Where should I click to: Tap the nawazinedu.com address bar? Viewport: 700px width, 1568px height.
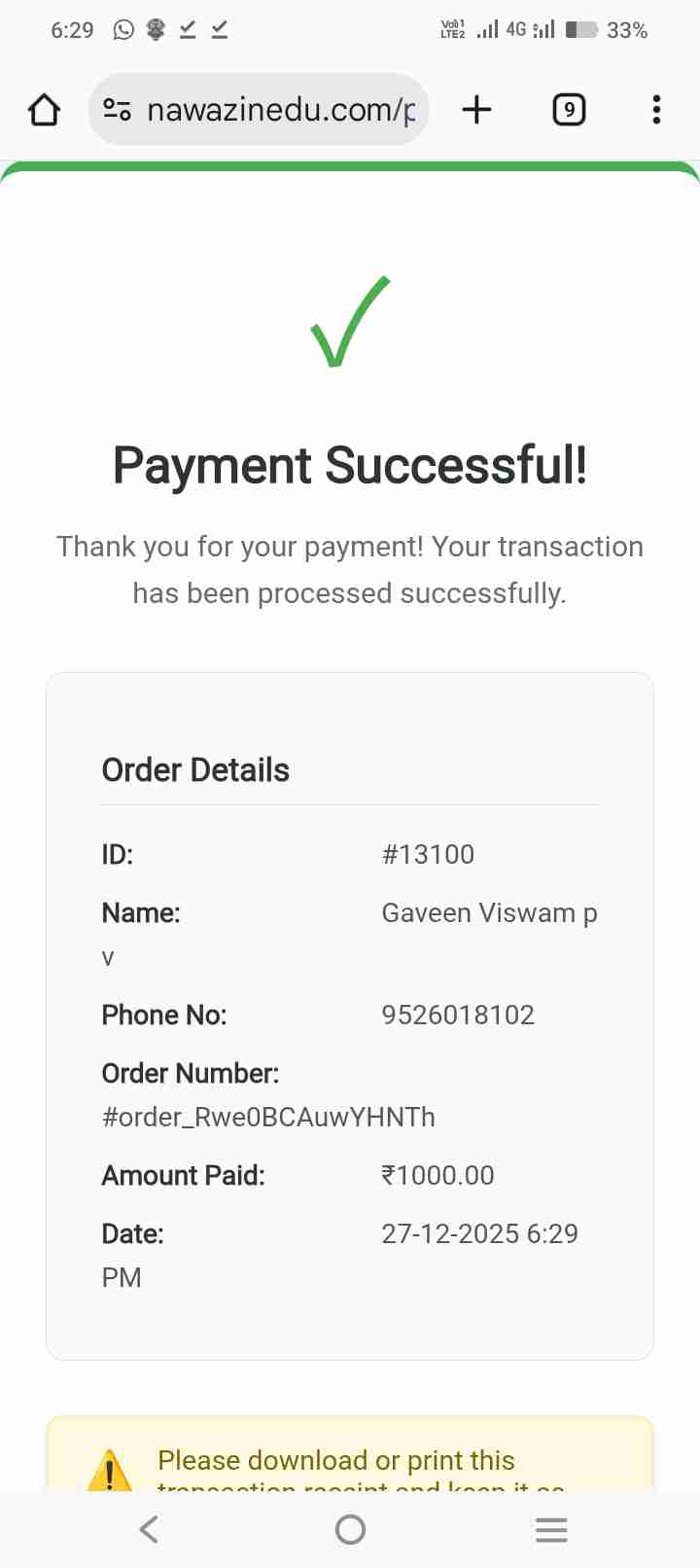(280, 110)
